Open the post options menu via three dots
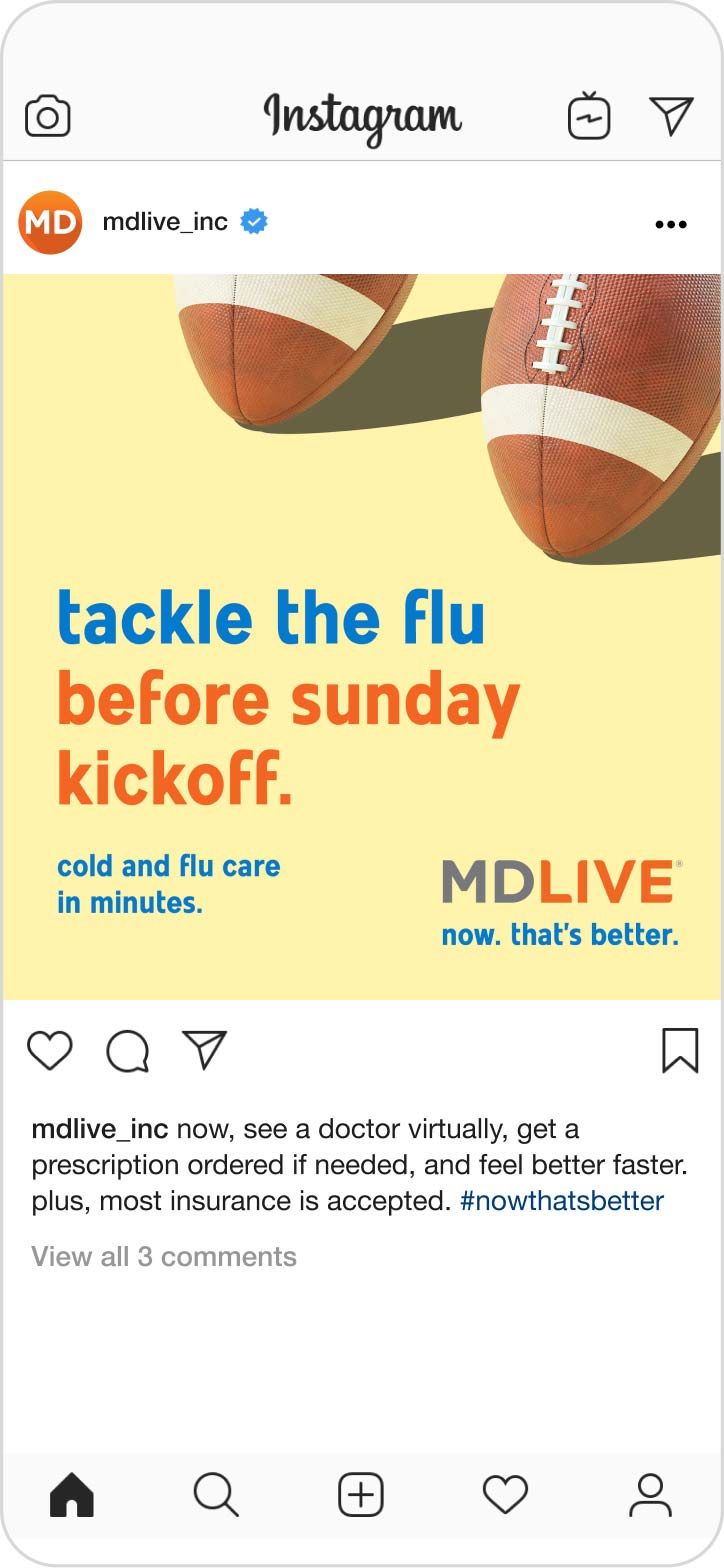 click(669, 224)
